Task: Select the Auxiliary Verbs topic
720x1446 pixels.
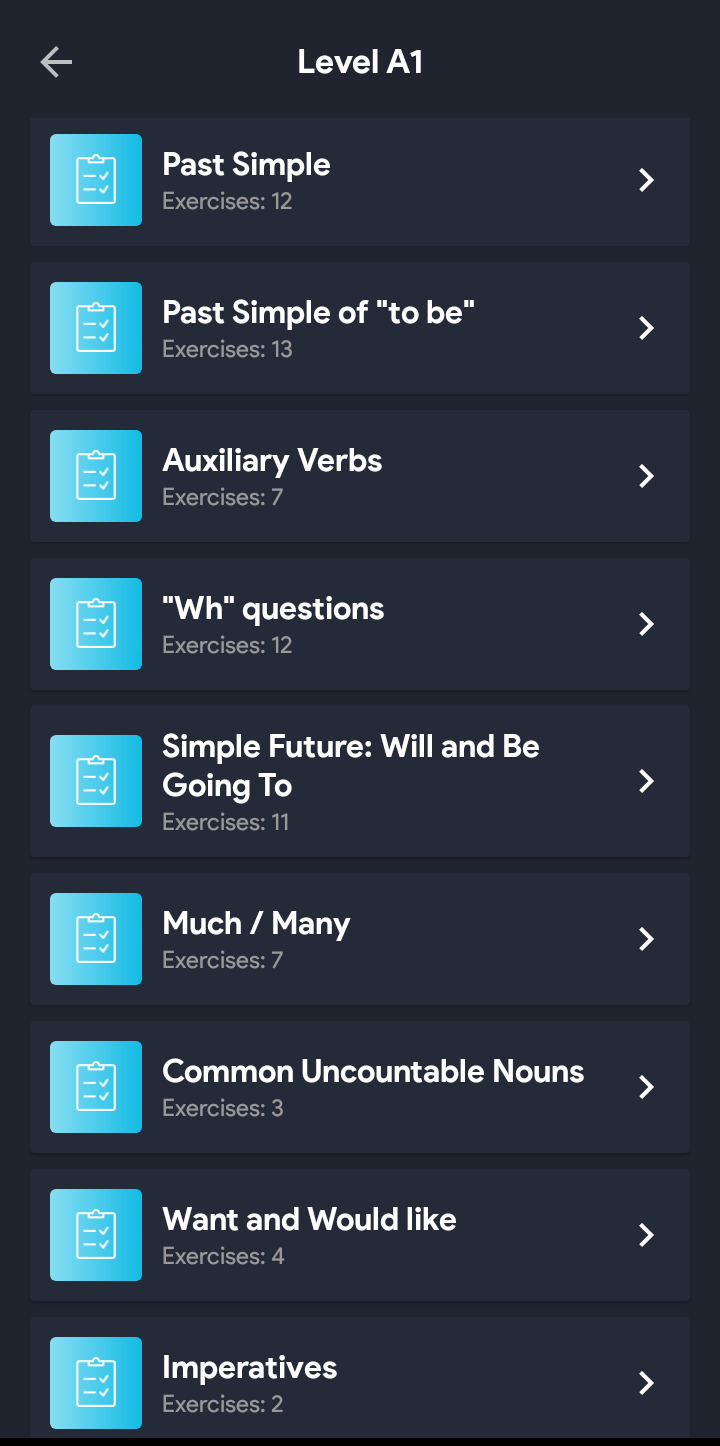Action: 360,476
